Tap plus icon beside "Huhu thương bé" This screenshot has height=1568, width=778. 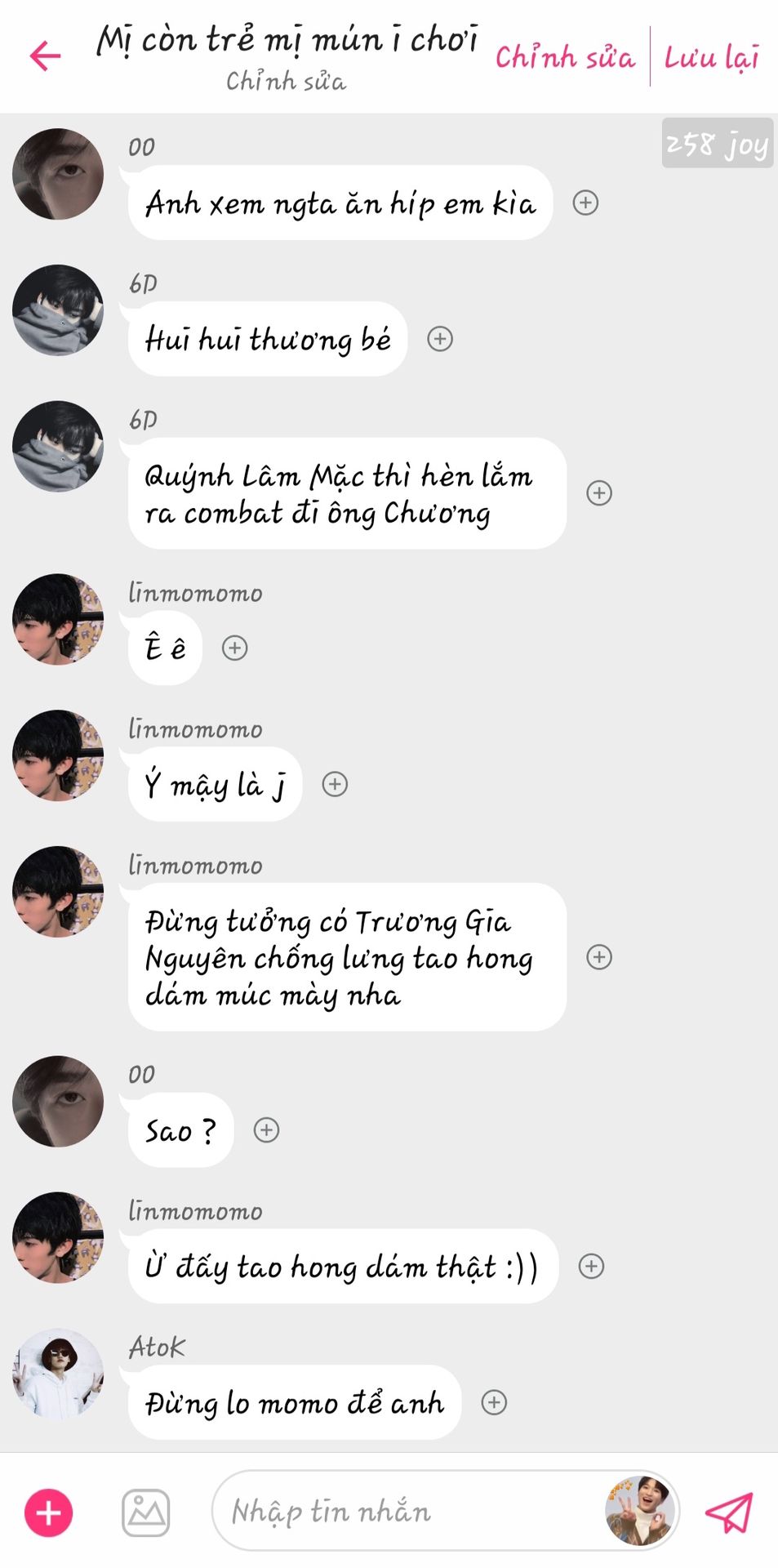click(x=440, y=339)
